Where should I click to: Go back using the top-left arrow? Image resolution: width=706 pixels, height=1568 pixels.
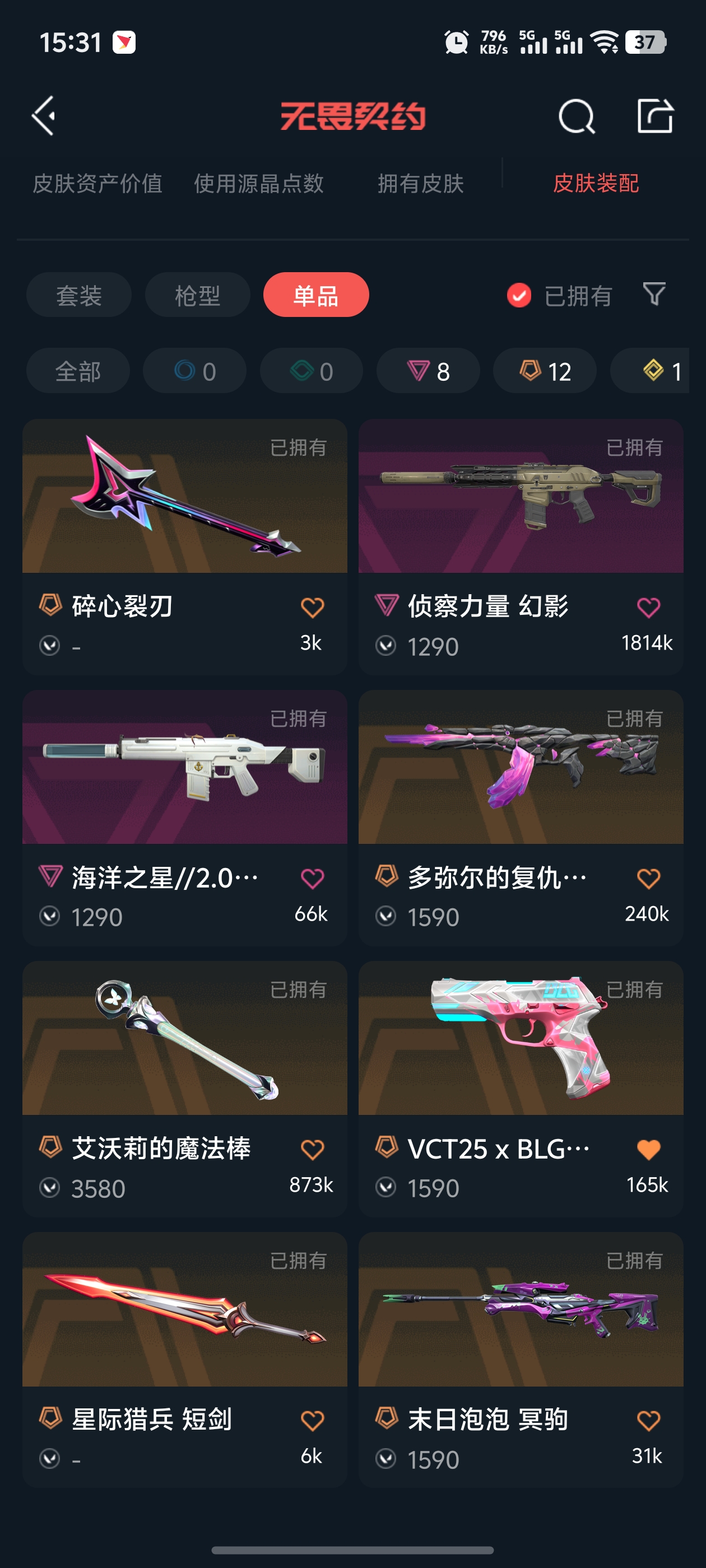tap(44, 116)
